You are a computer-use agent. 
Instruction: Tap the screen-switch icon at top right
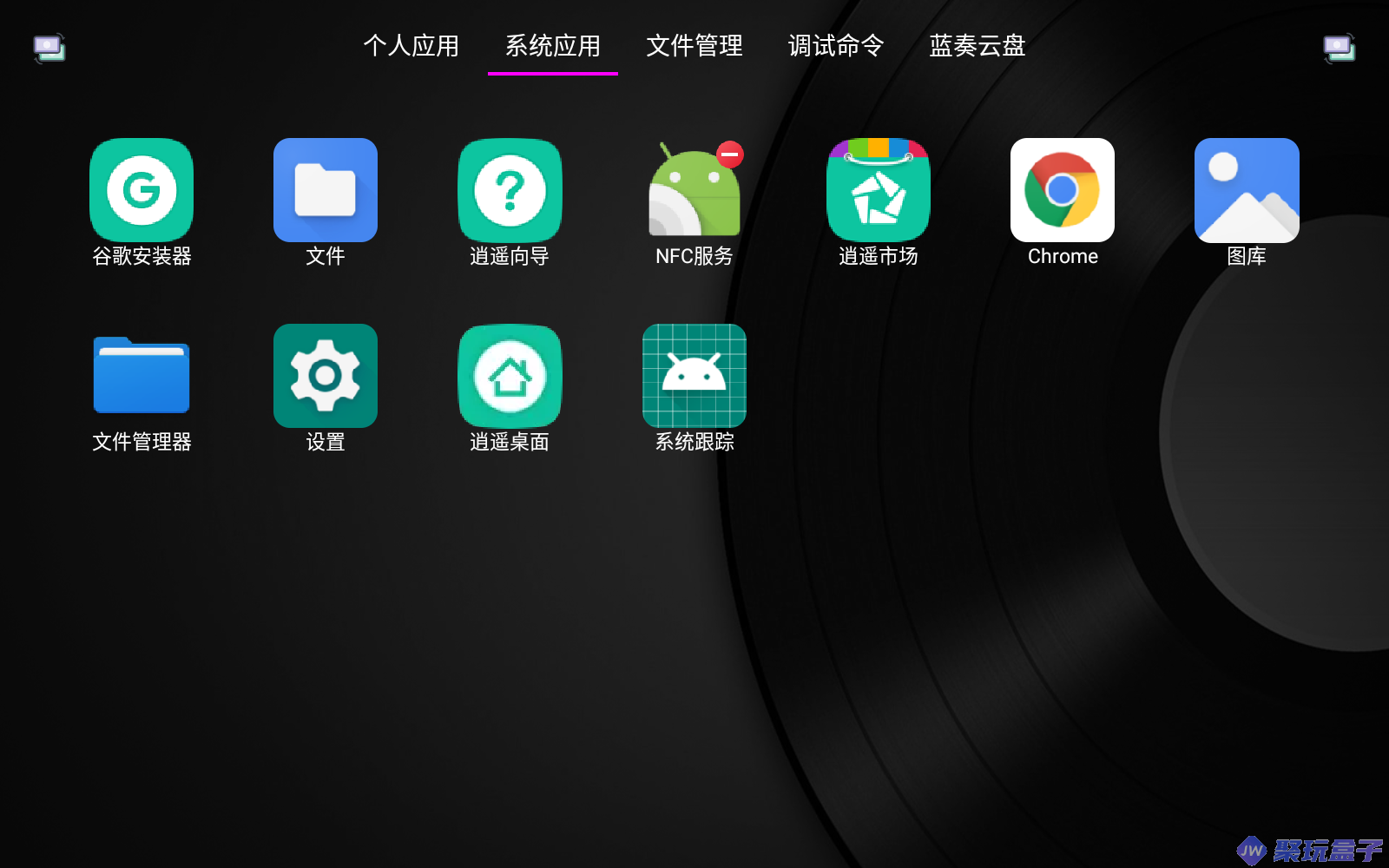point(1339,48)
